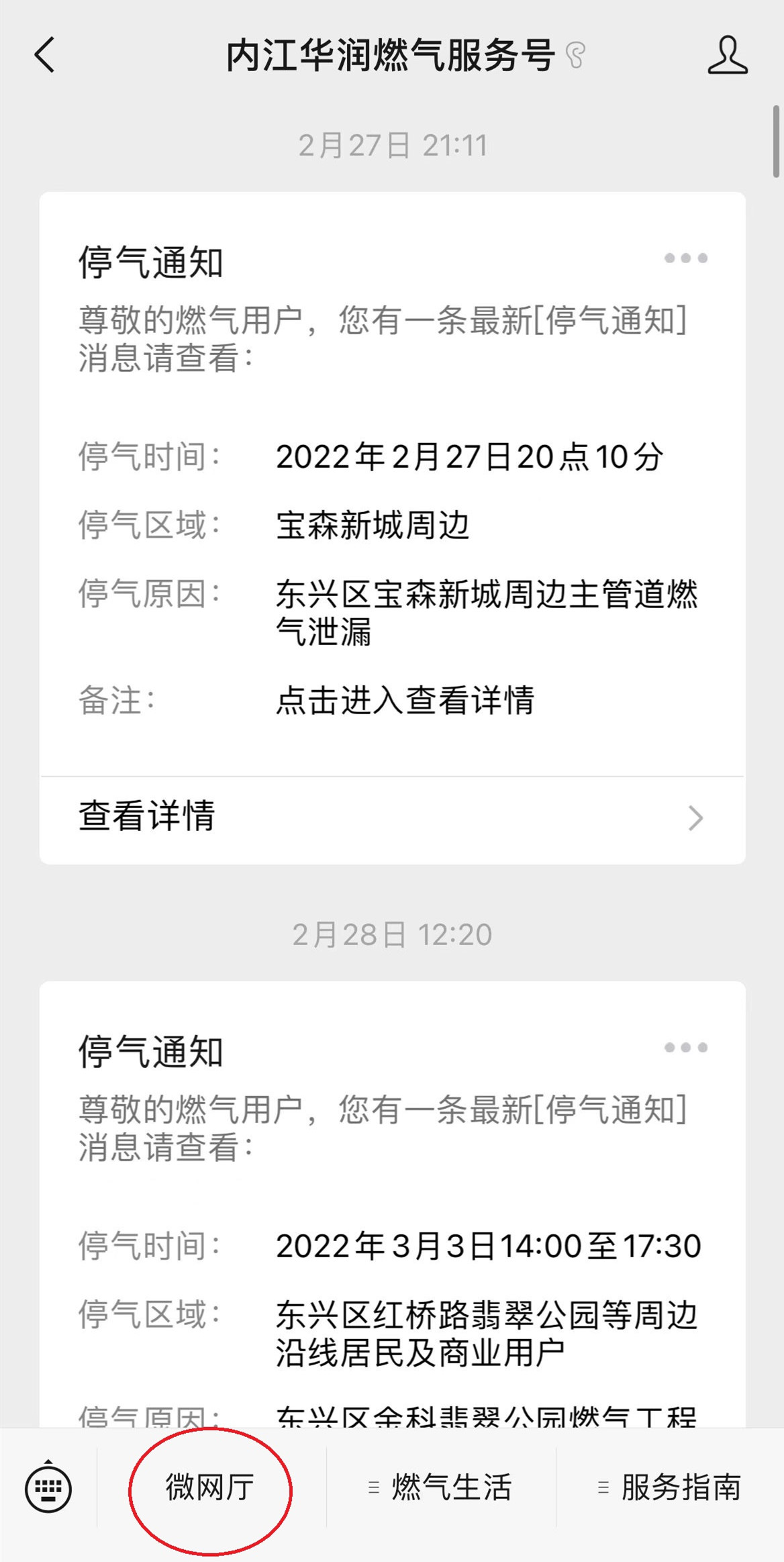Expand the 燃气生活 menu
This screenshot has width=784, height=1562.
441,1488
